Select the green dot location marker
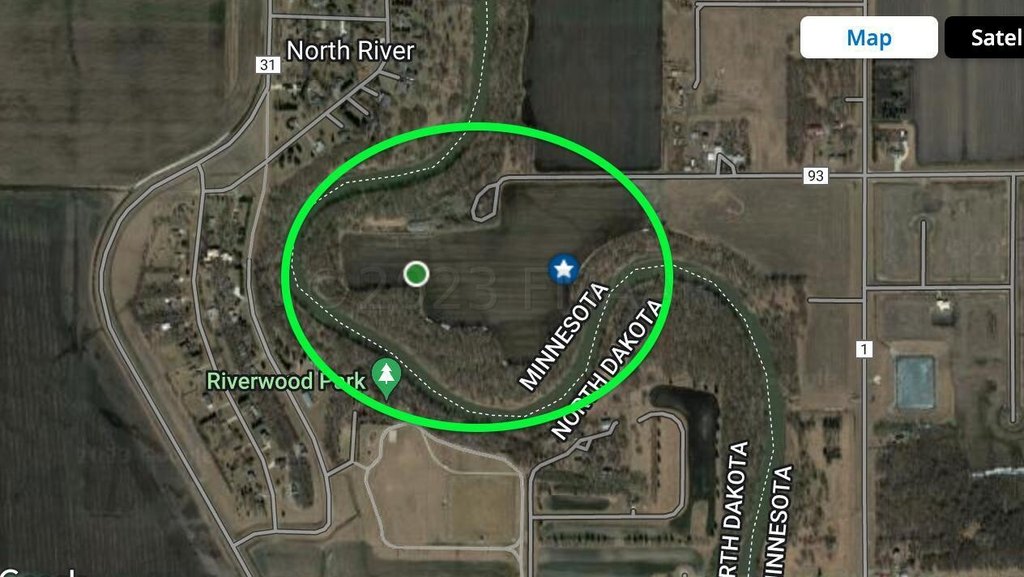 coord(417,273)
